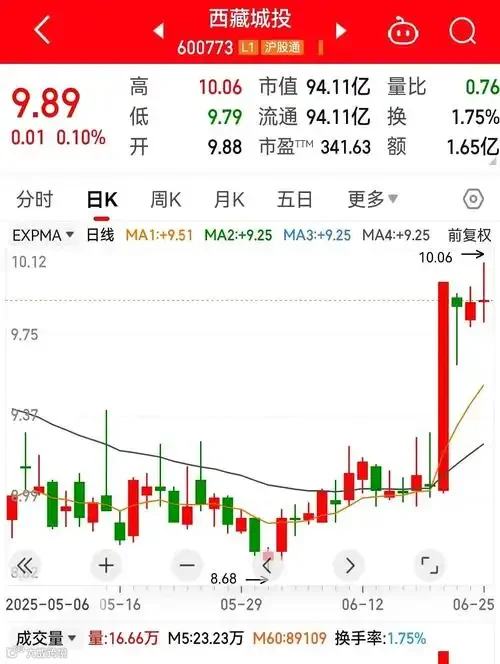Switch to the previous stock with left triangle
Viewport: 500px width, 664px height.
(x=158, y=30)
